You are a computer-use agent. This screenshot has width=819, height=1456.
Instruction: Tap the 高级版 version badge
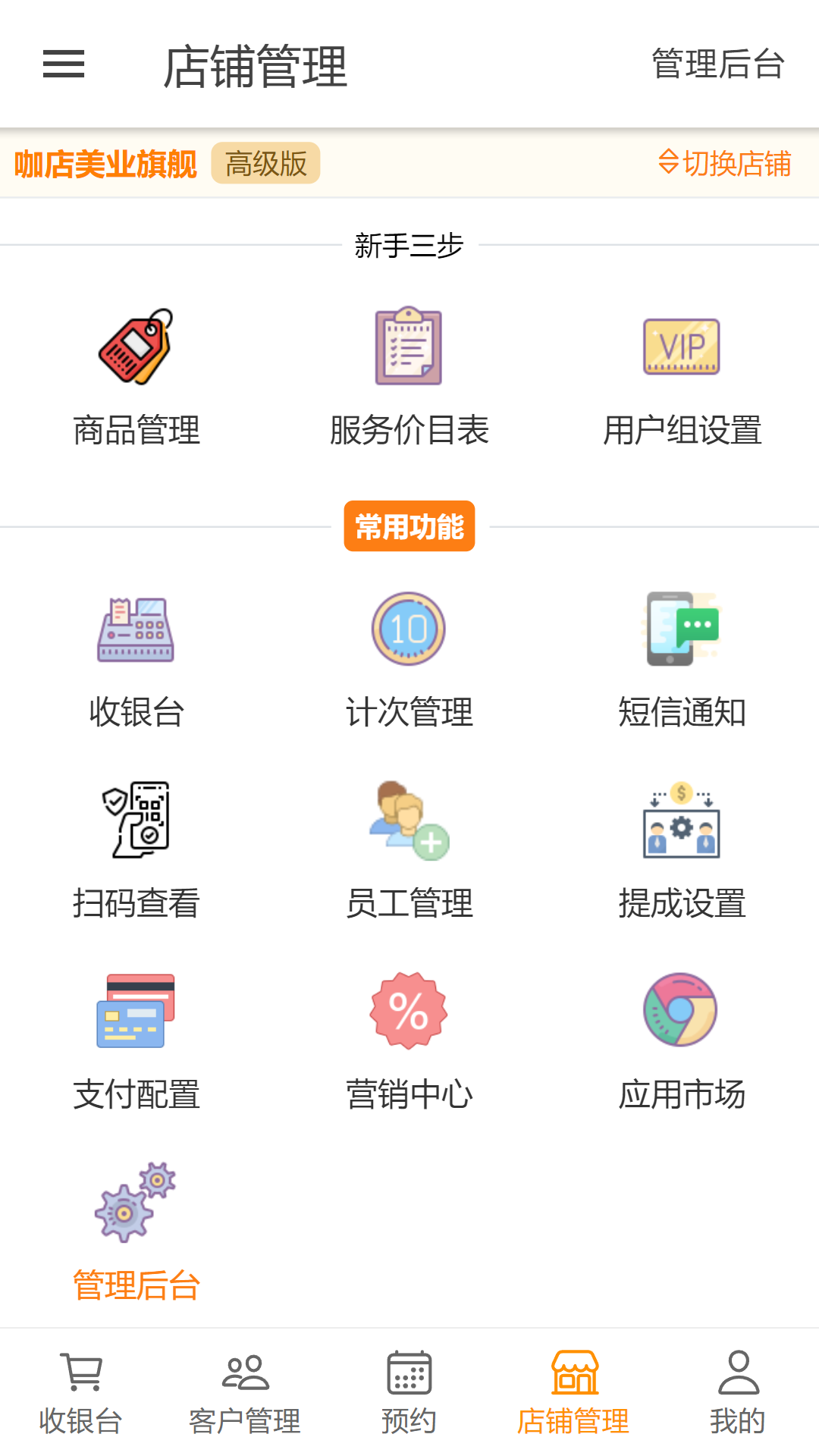coord(265,162)
